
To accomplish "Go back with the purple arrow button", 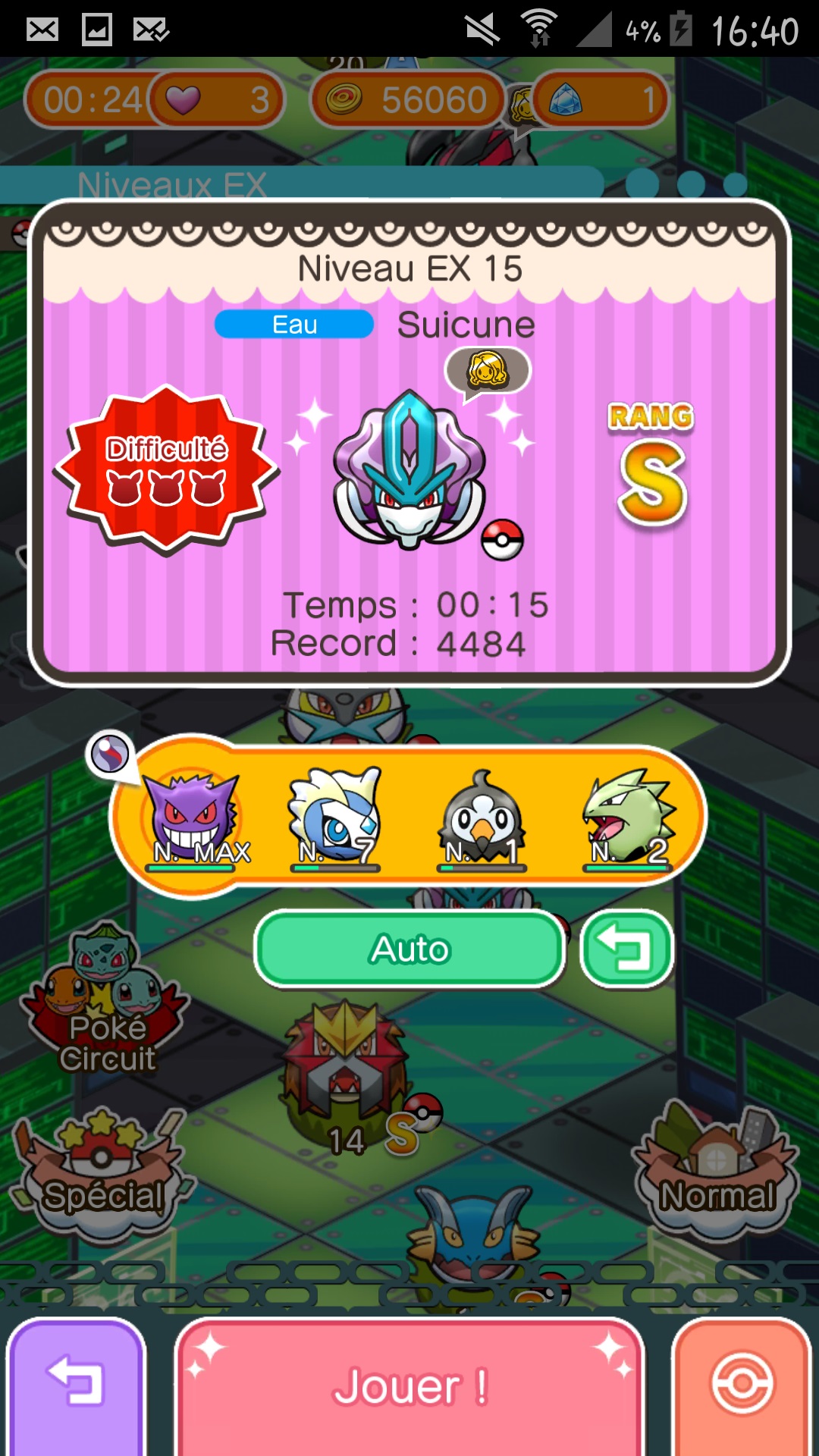I will 76,1386.
